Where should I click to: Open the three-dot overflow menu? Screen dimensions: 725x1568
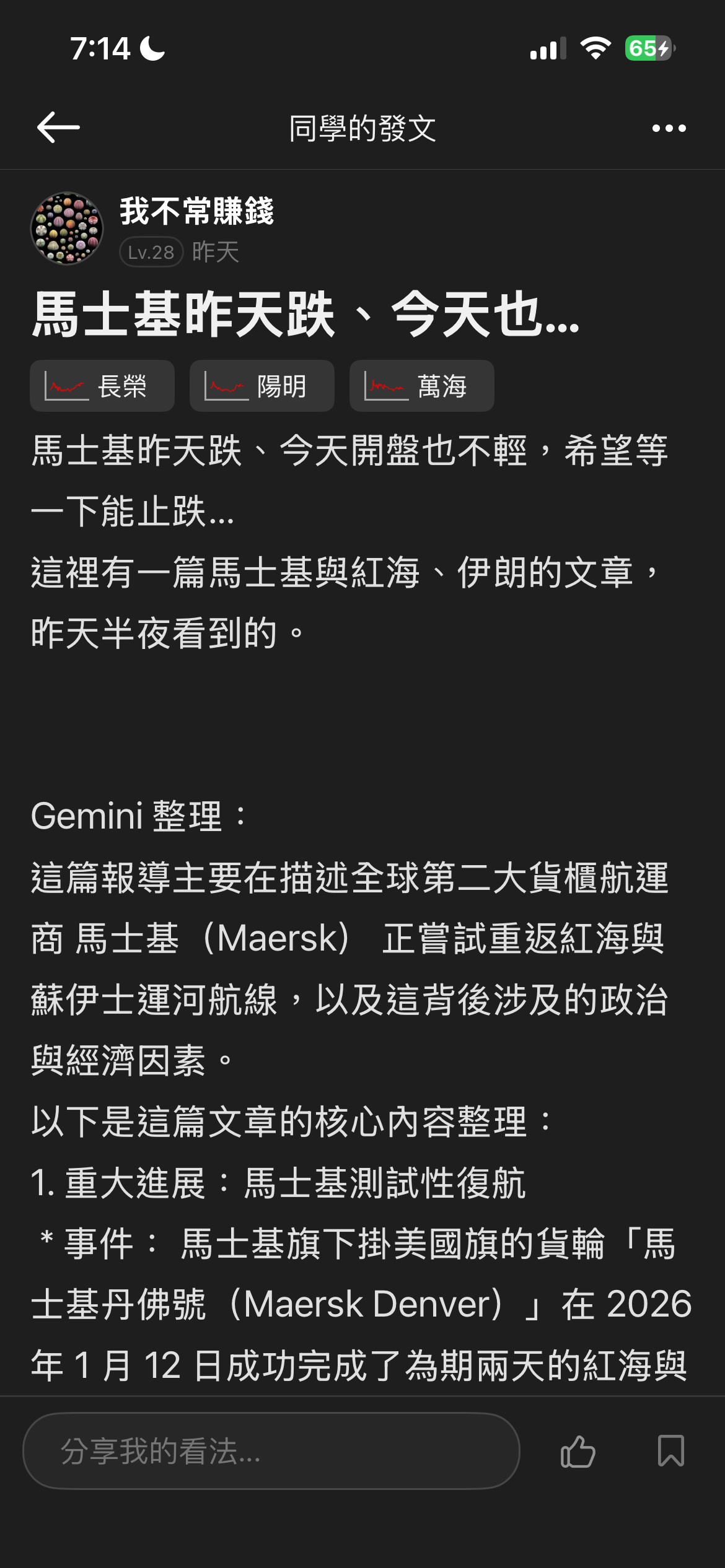669,128
